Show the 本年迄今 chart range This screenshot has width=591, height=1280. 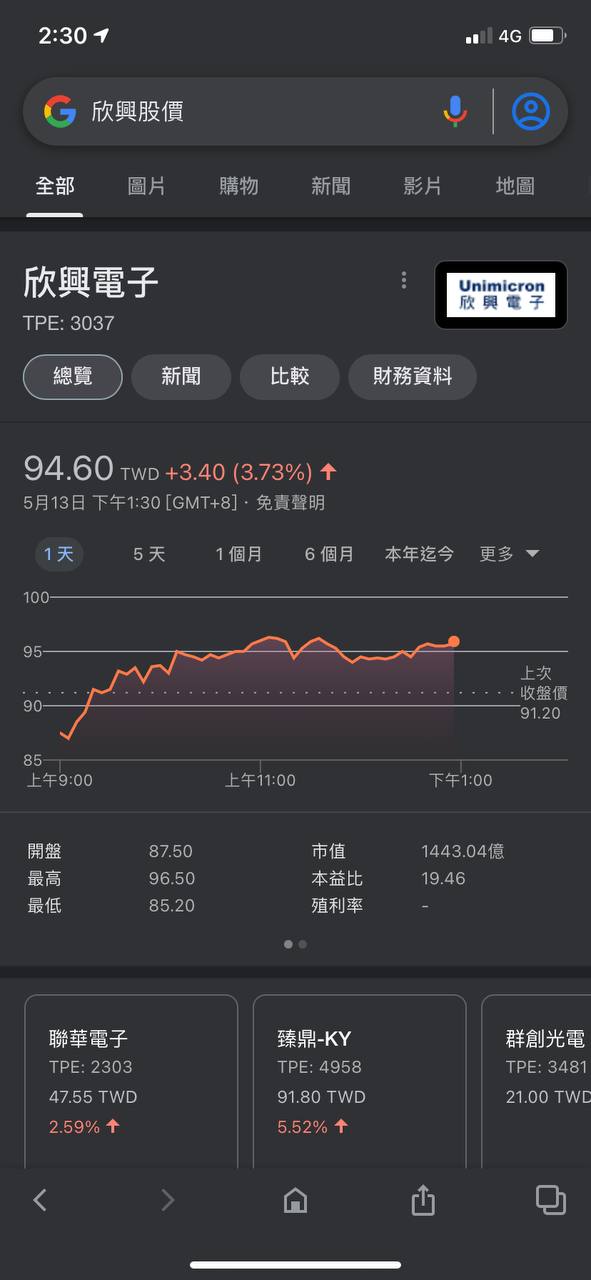click(419, 554)
